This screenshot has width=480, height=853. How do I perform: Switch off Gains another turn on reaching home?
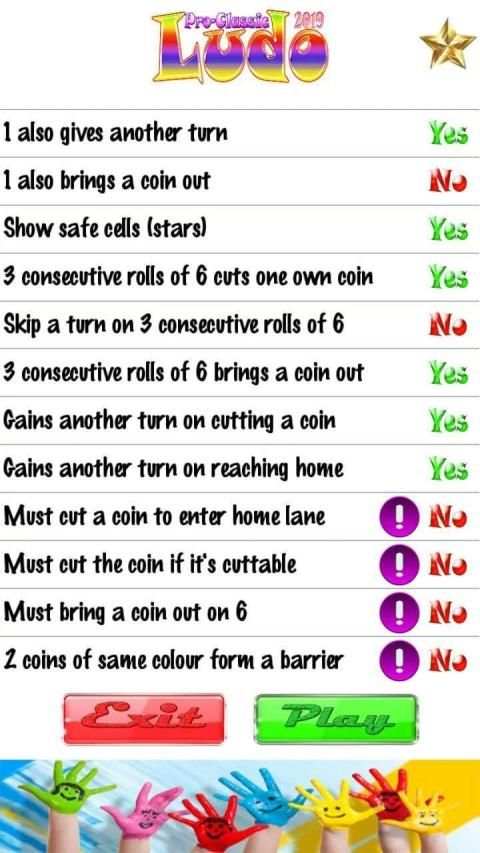pos(448,468)
